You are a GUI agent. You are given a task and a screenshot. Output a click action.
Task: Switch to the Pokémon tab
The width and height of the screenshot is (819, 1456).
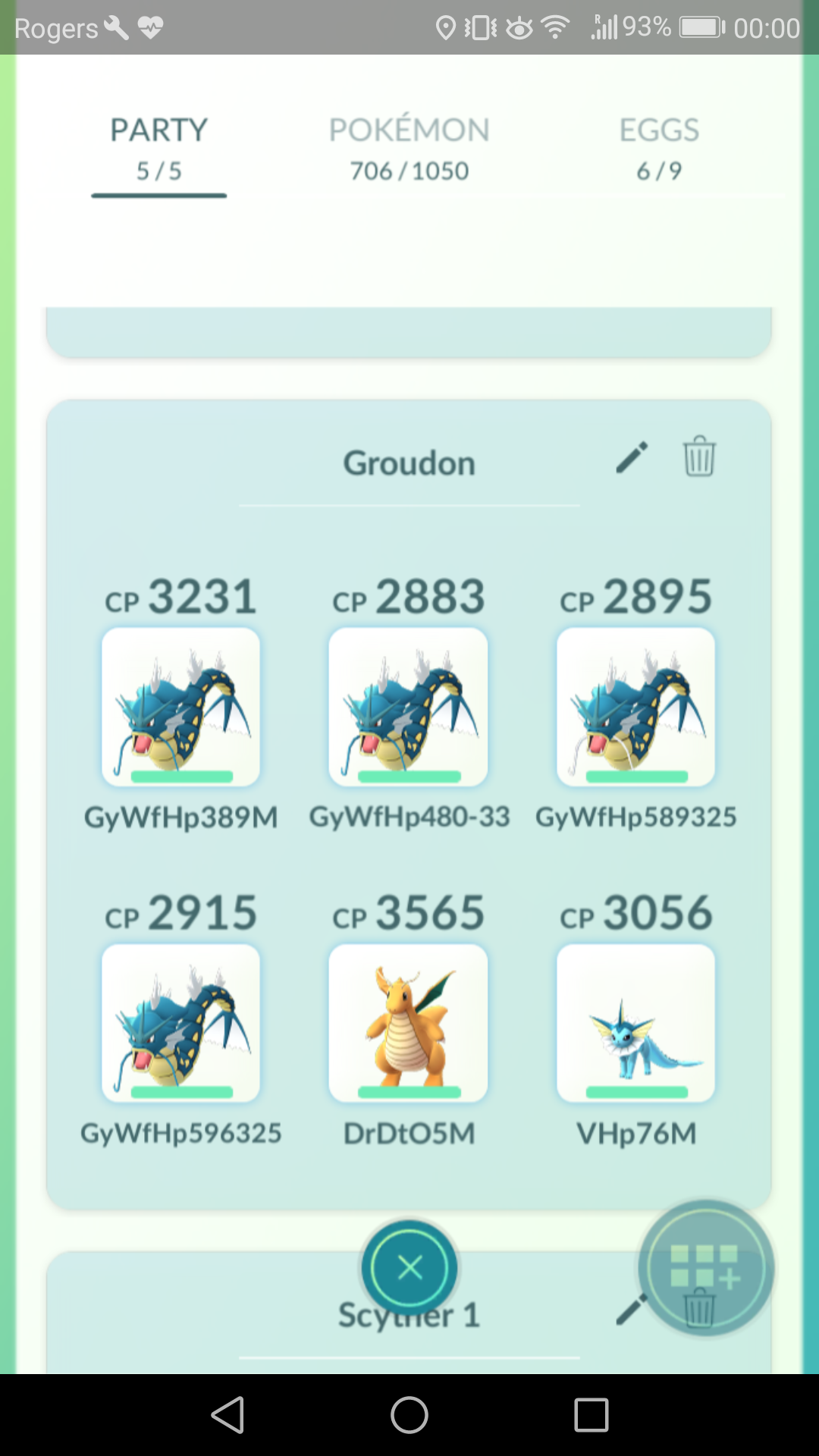tap(409, 149)
